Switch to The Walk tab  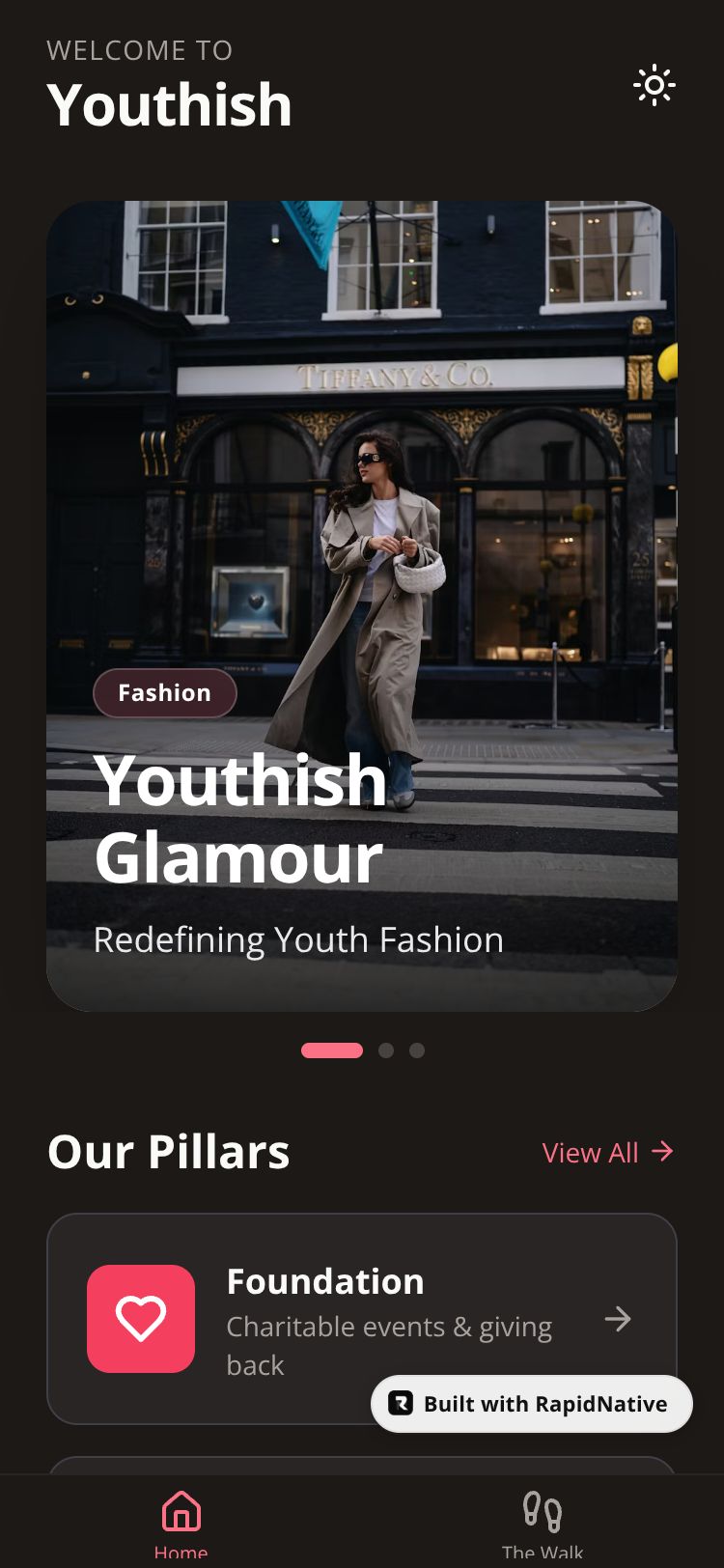[542, 1524]
